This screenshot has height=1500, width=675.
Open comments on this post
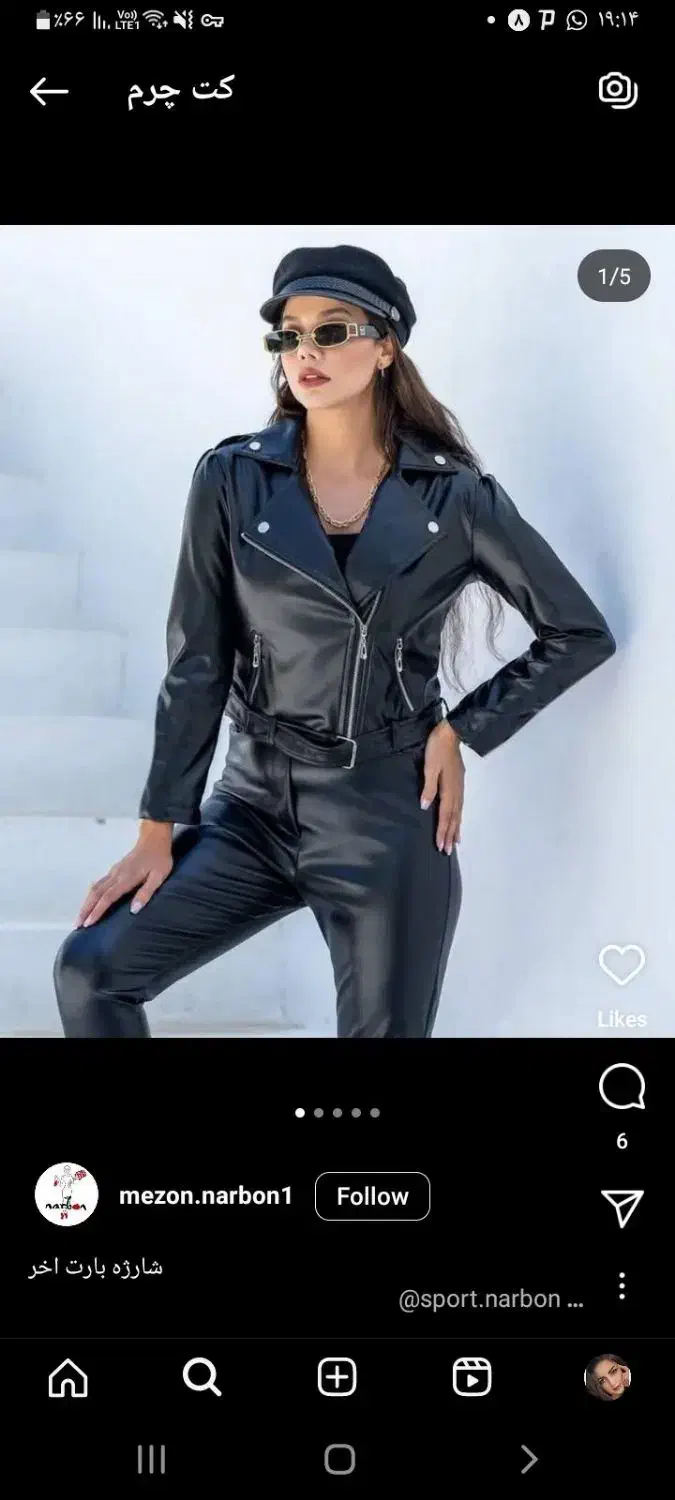pos(621,1088)
